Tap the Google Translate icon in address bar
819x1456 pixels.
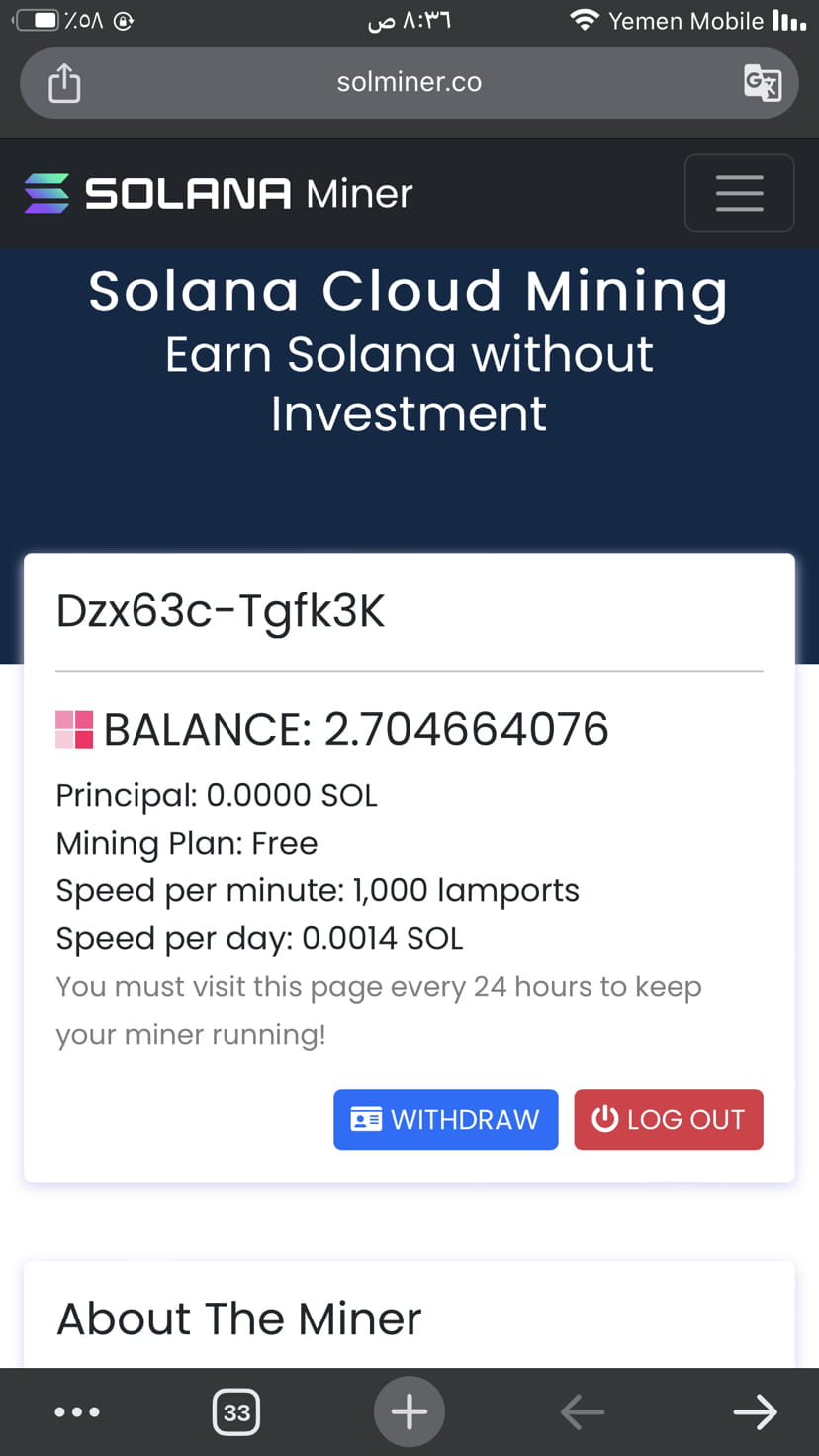coord(762,83)
